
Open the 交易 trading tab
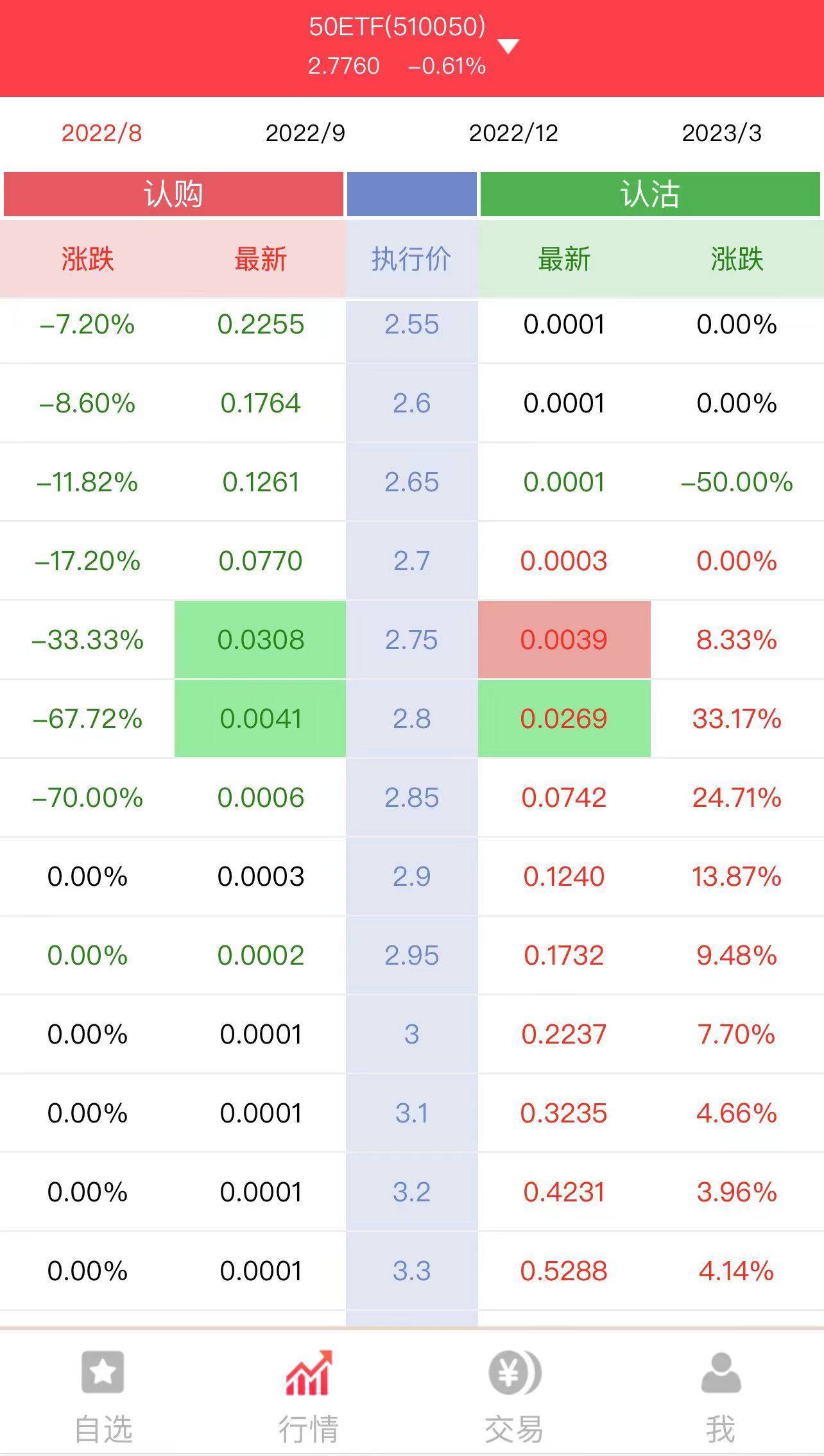click(x=514, y=1398)
